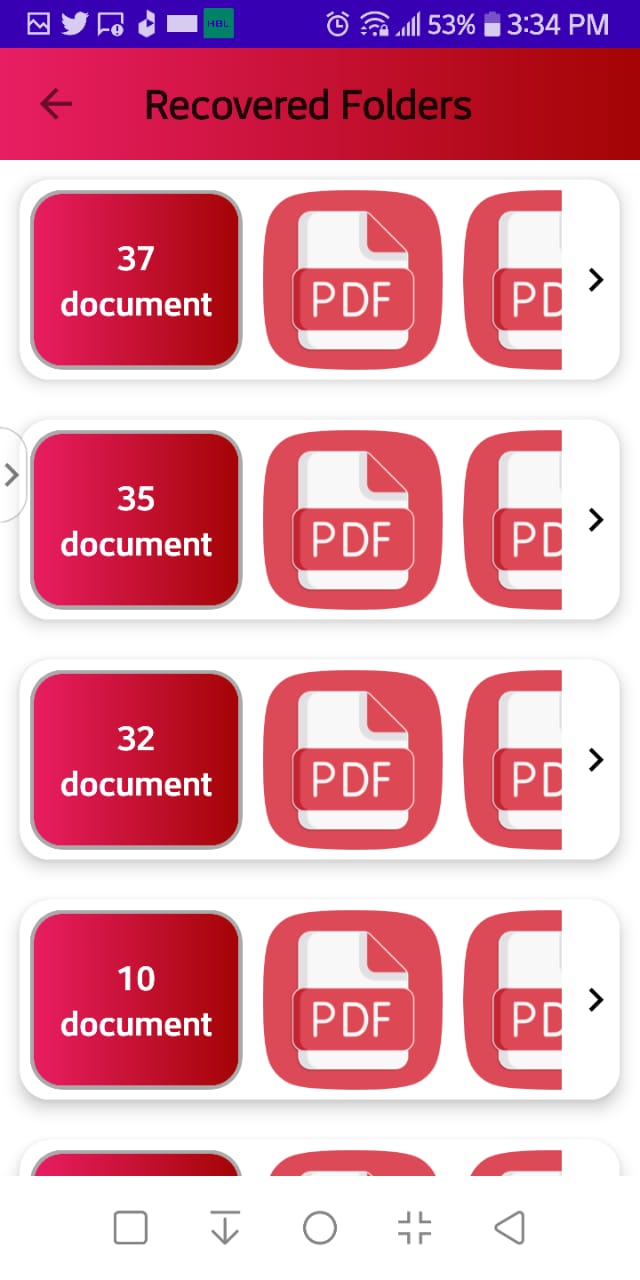Expand the 32 document row chevron
This screenshot has height=1280, width=640.
click(596, 760)
